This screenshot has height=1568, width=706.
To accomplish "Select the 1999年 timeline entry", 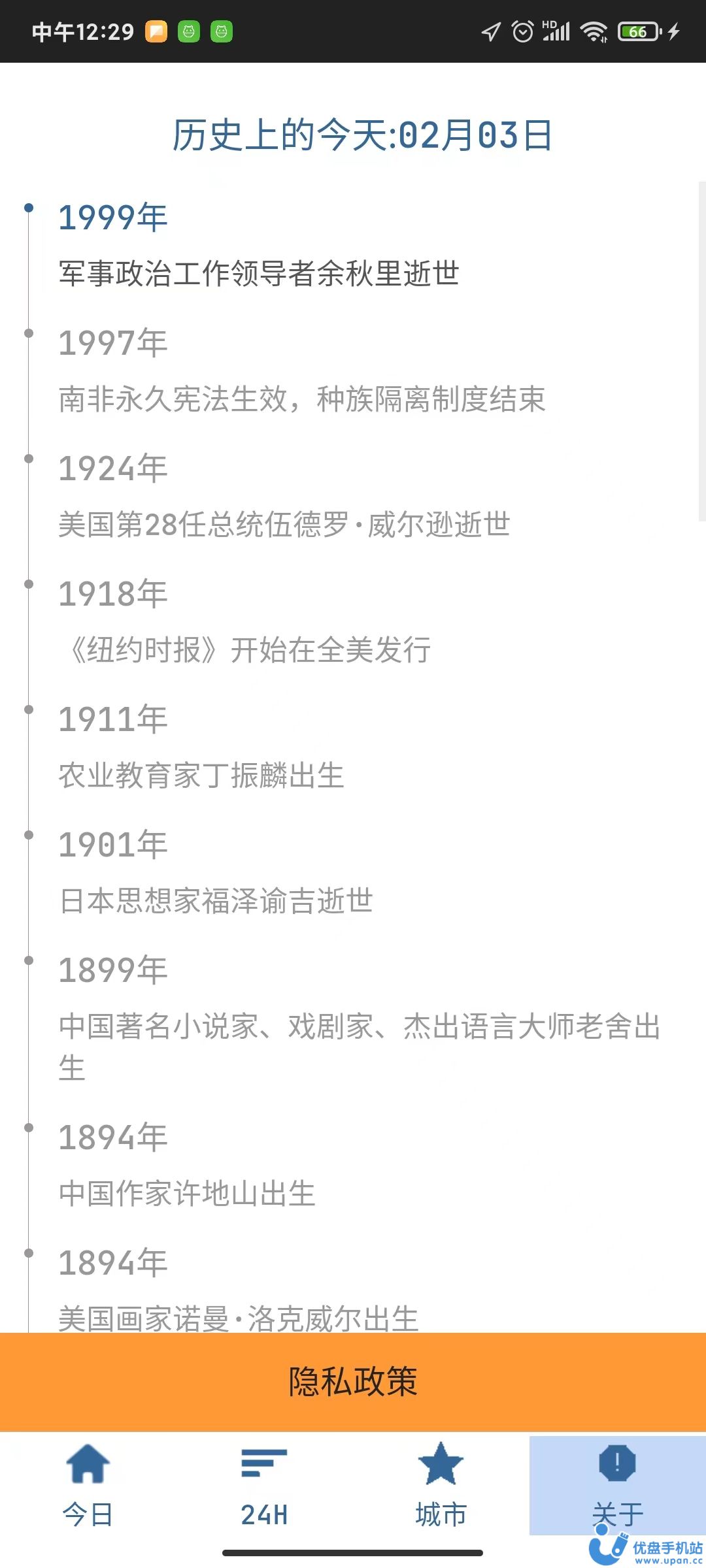I will coord(112,218).
